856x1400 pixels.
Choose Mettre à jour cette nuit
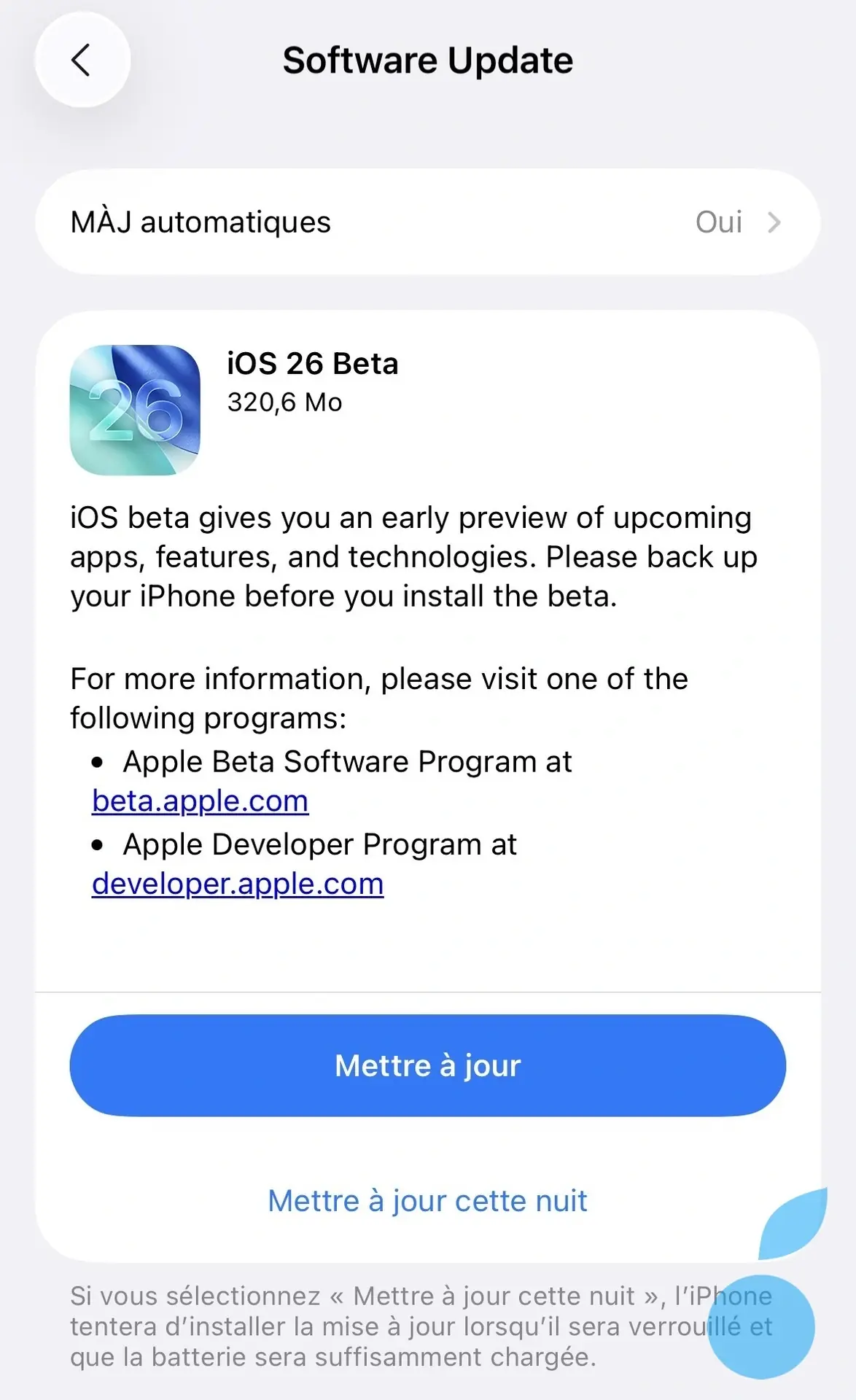pyautogui.click(x=428, y=1200)
